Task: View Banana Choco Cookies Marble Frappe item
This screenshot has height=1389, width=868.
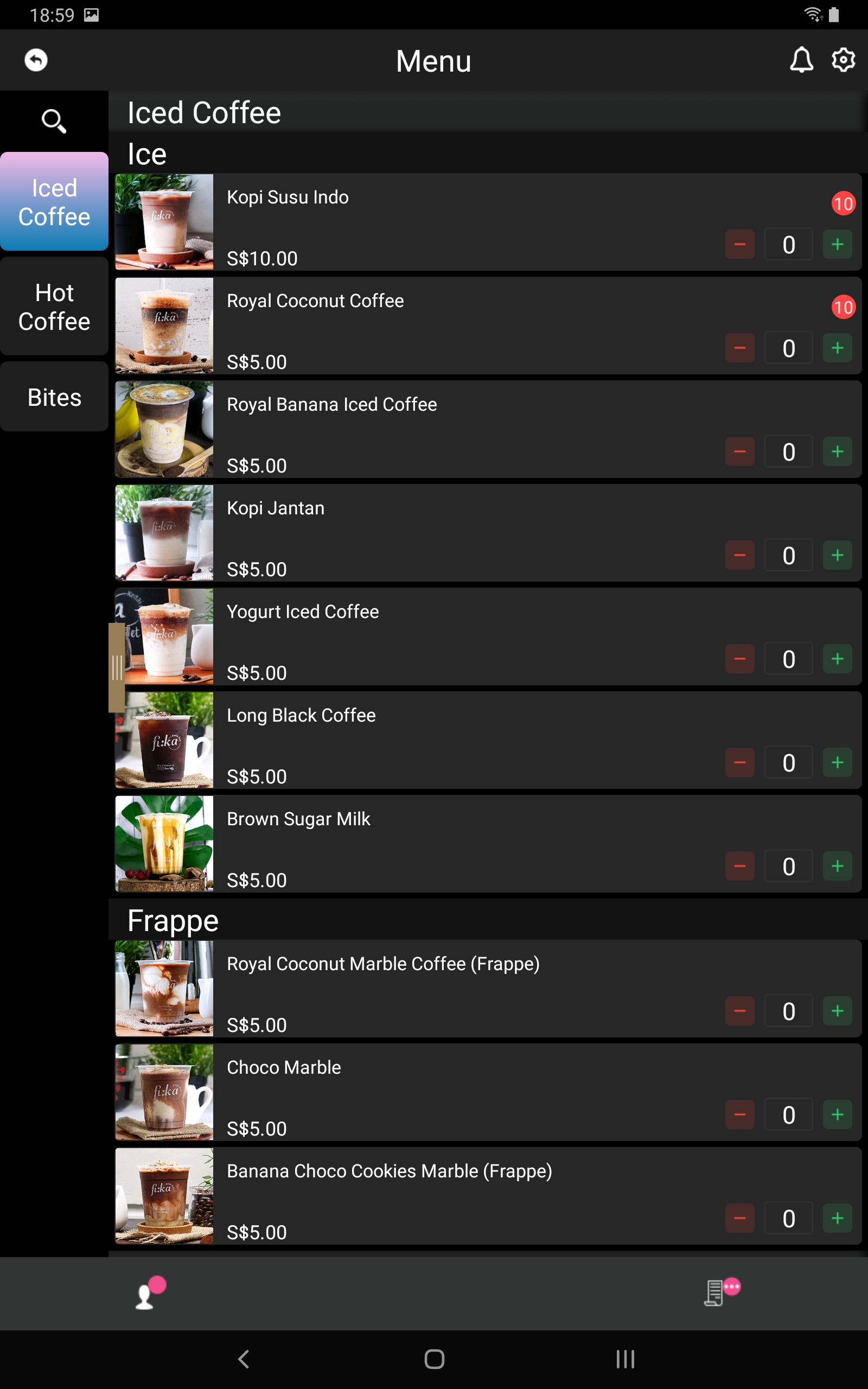Action: (x=388, y=1171)
